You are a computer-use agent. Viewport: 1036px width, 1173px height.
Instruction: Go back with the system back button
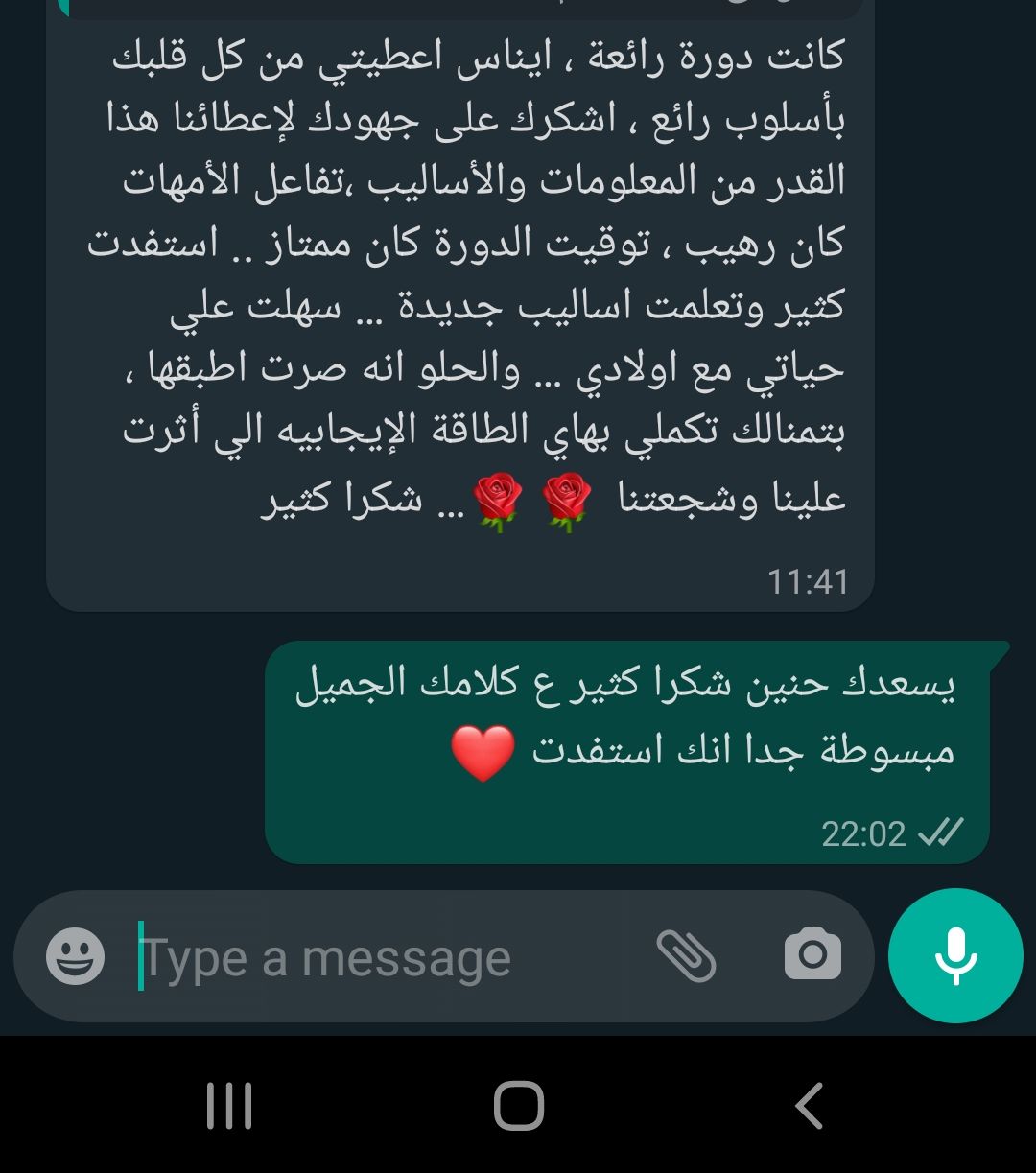tap(809, 1106)
